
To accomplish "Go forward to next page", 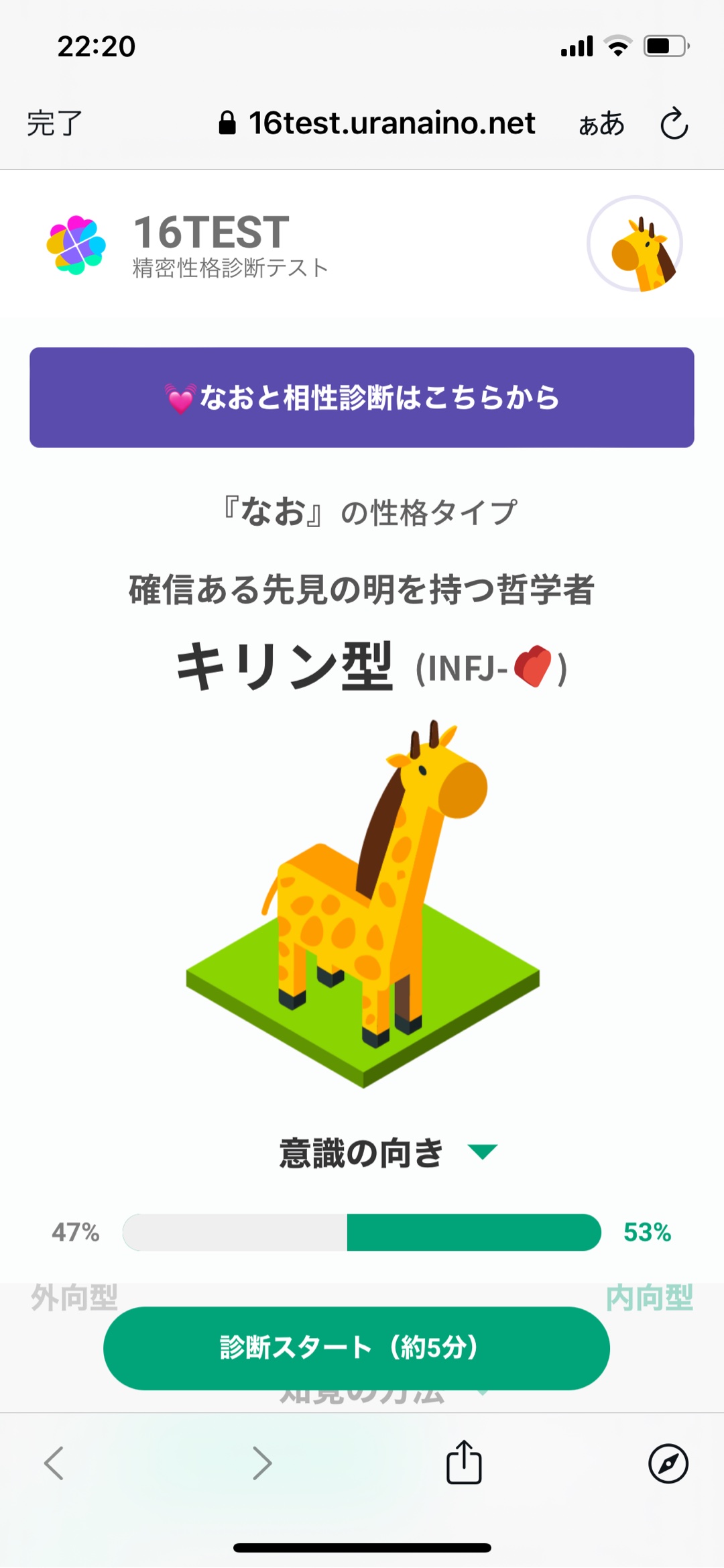I will (x=262, y=1463).
